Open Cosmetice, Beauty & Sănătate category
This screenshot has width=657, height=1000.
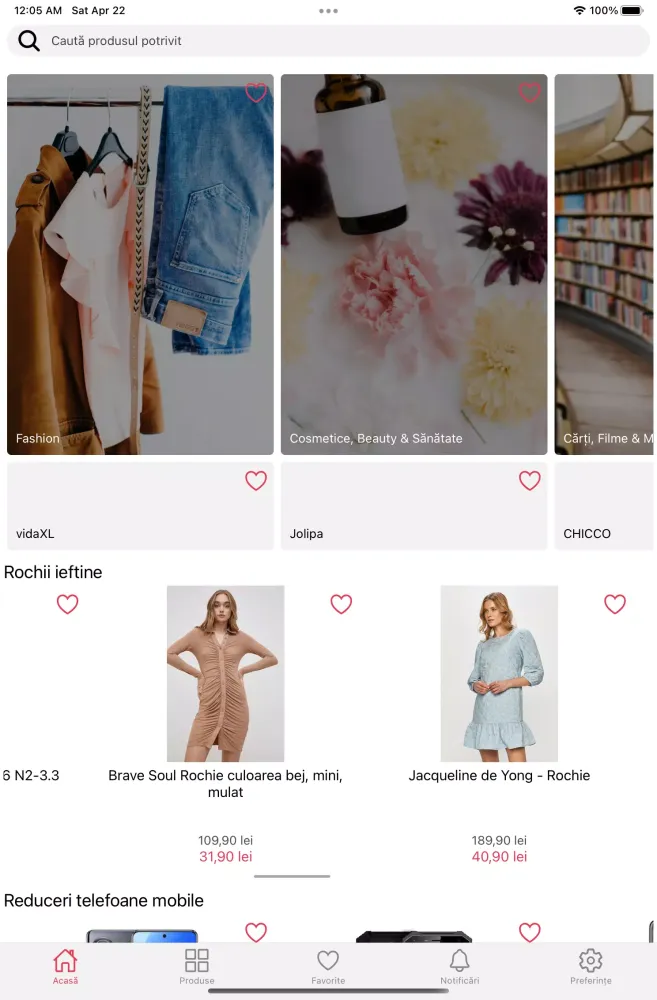point(414,265)
